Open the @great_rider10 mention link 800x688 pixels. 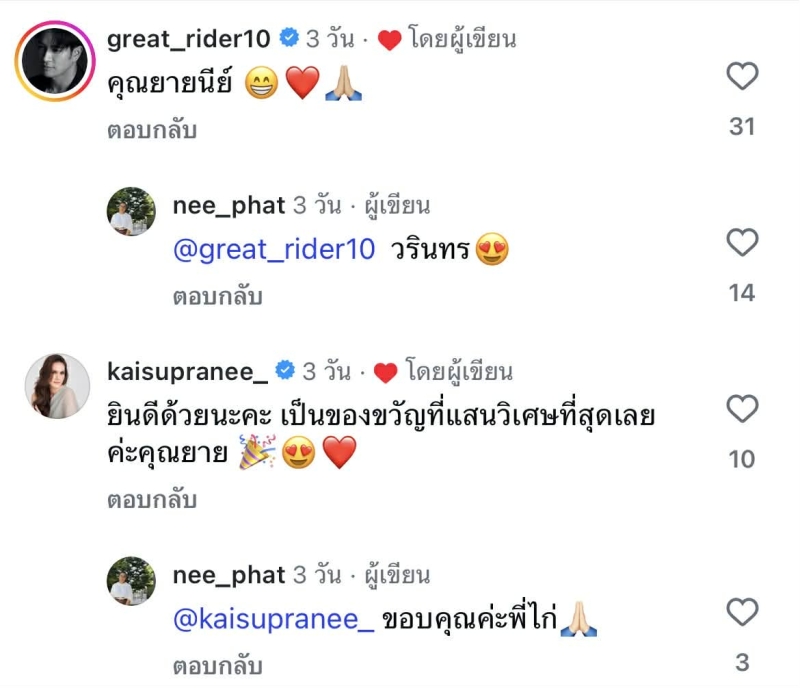tap(274, 250)
